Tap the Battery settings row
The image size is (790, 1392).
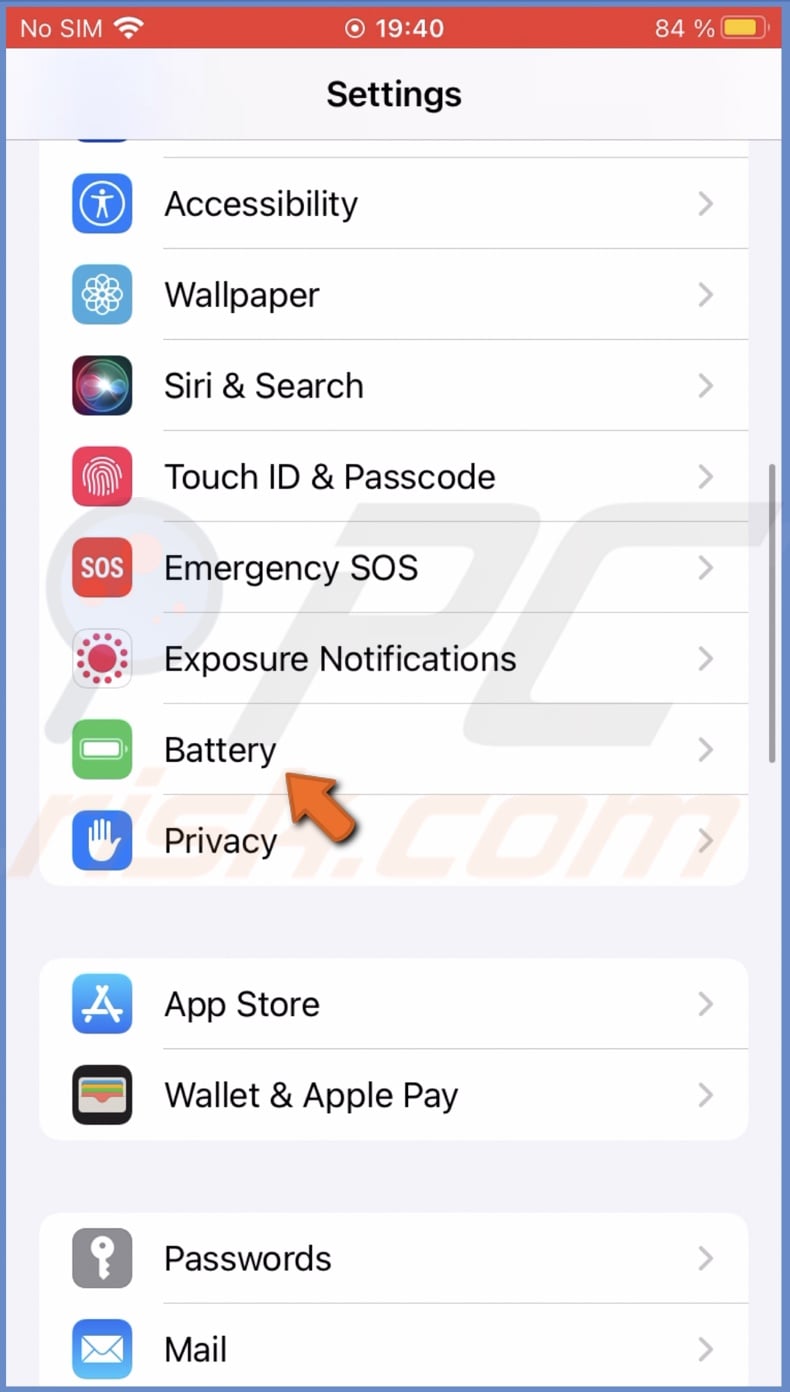[x=394, y=750]
